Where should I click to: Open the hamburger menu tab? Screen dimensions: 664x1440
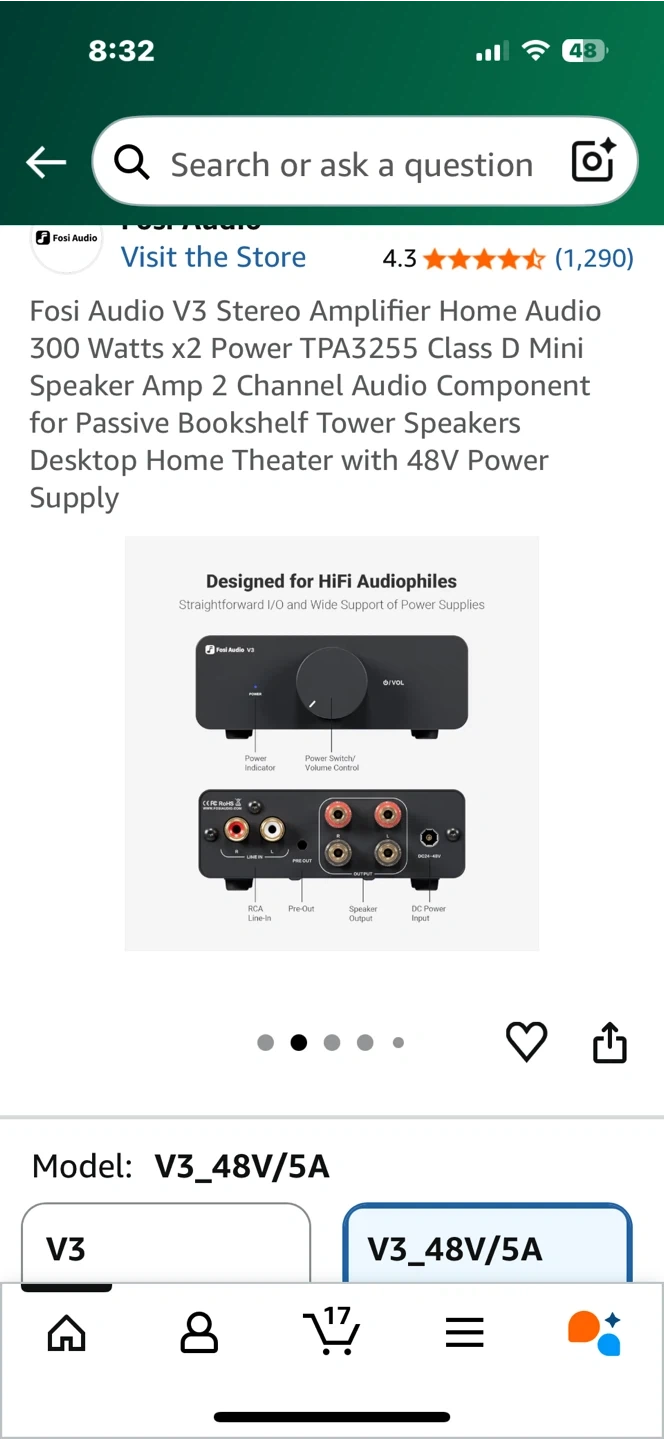tap(464, 1332)
